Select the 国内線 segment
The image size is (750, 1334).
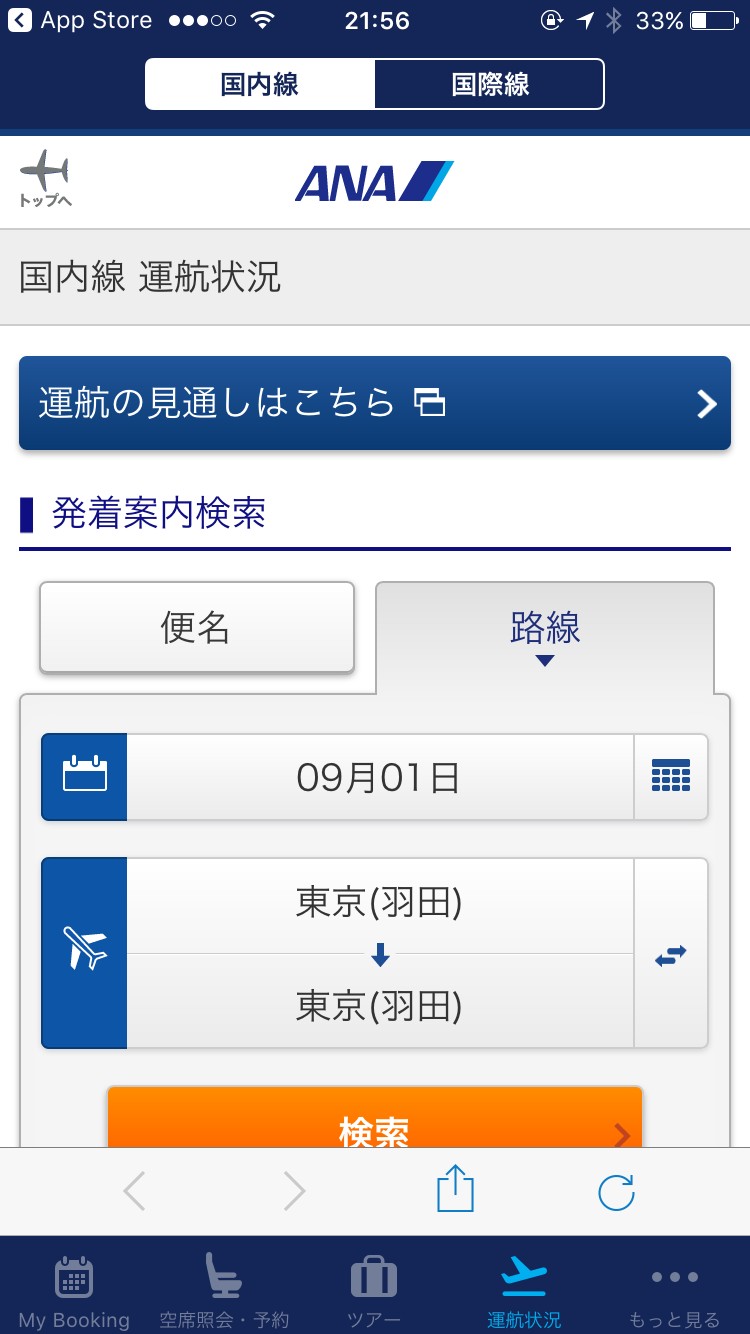point(260,84)
